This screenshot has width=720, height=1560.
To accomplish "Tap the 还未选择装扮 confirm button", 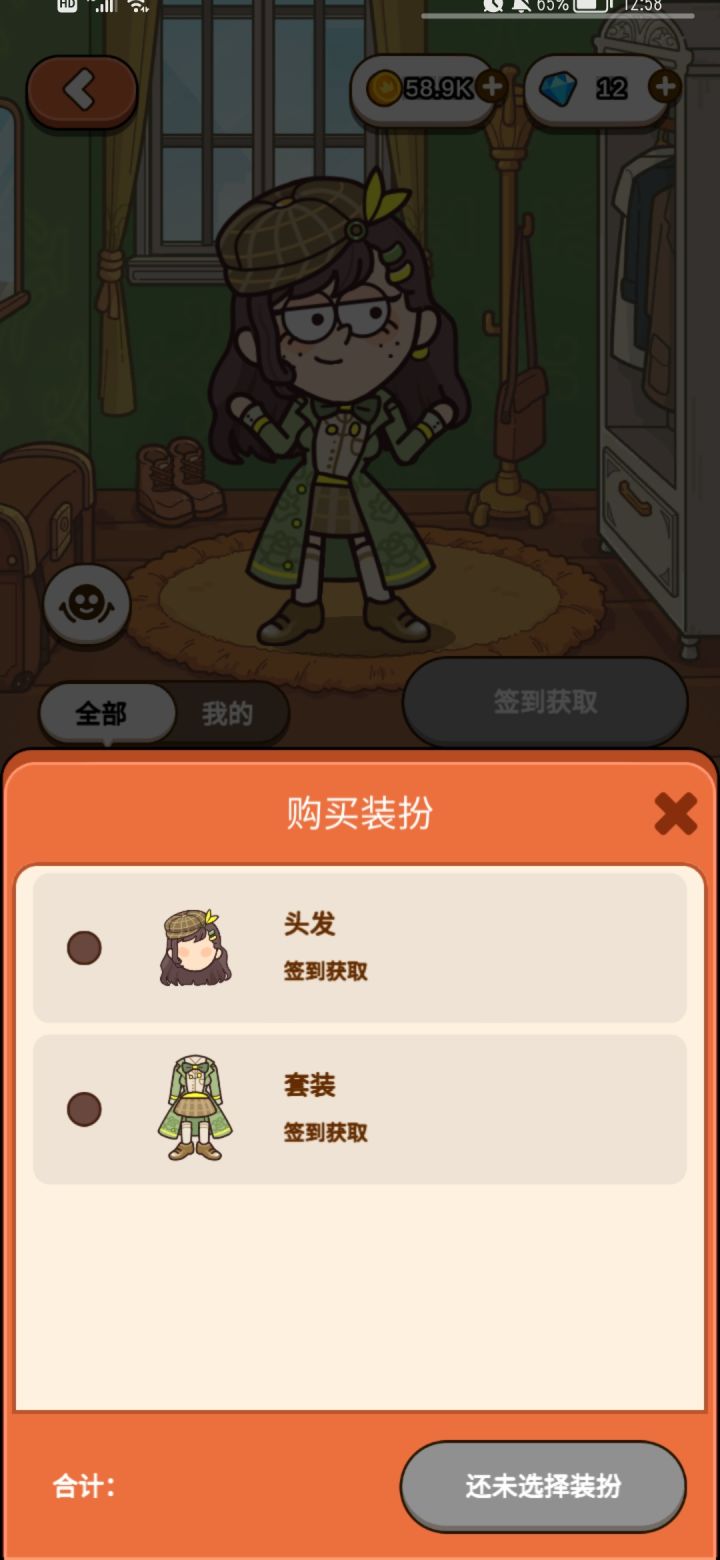I will coord(543,1486).
